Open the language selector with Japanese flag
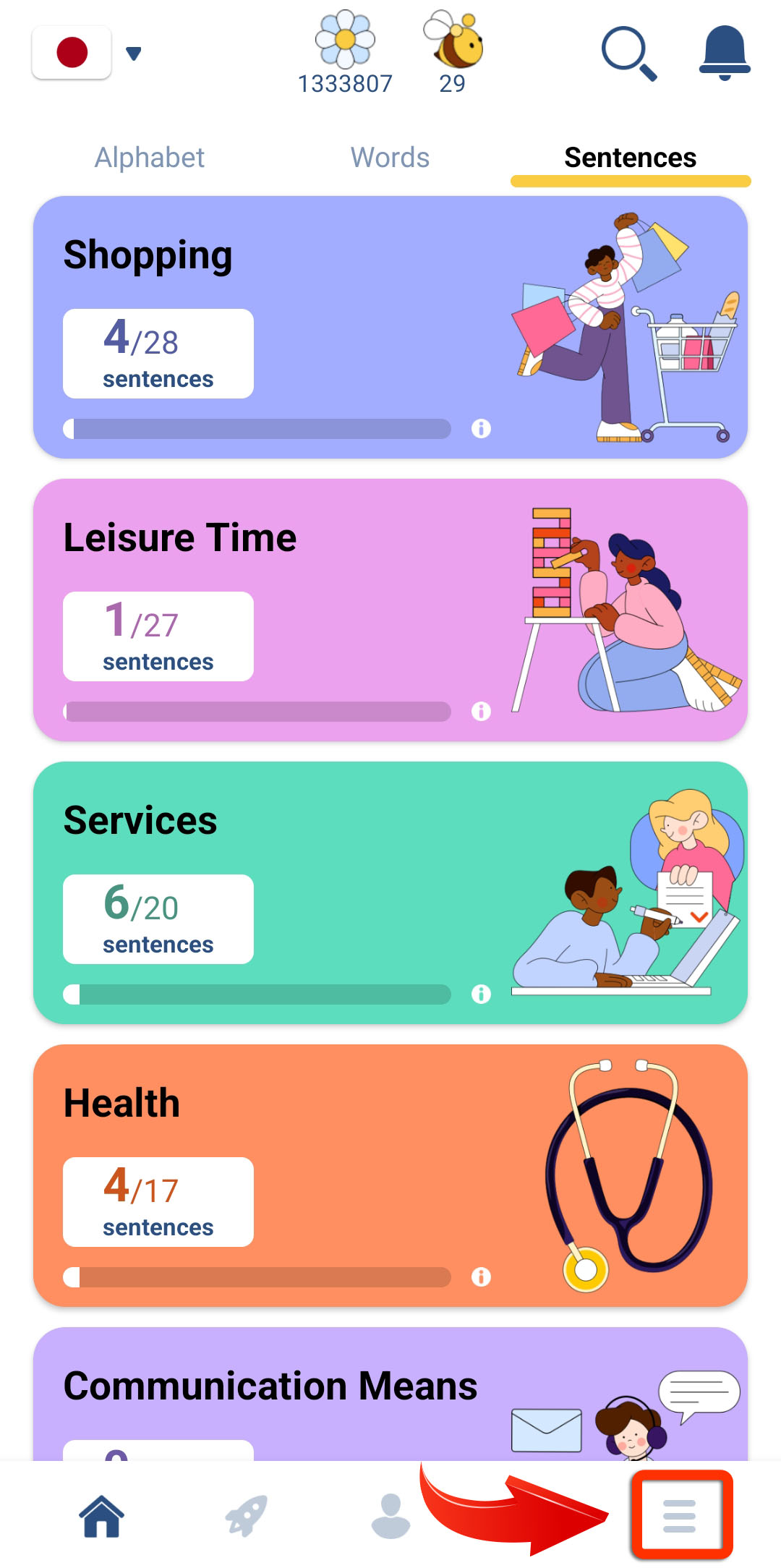 click(87, 53)
